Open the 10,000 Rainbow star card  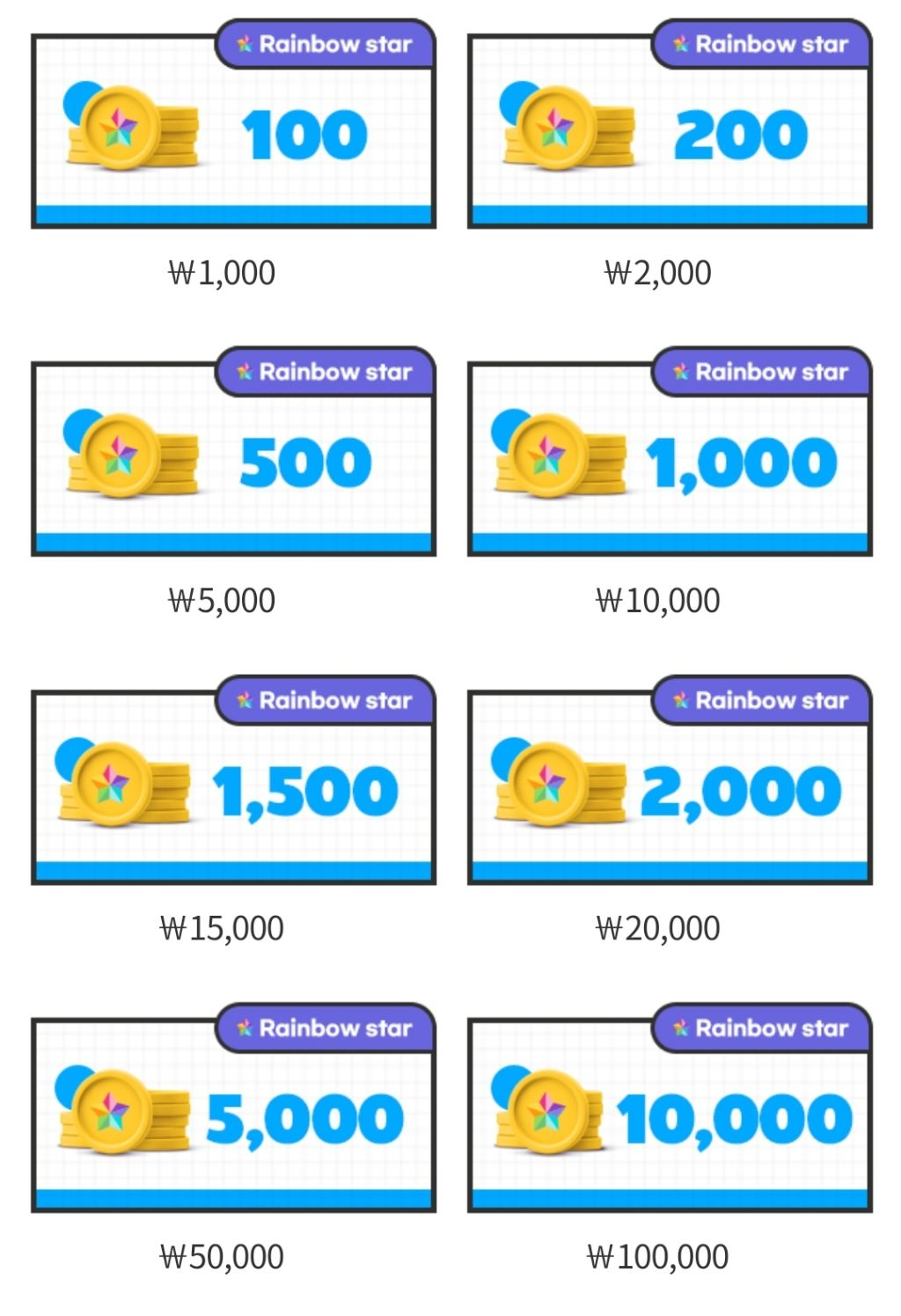coord(670,1116)
